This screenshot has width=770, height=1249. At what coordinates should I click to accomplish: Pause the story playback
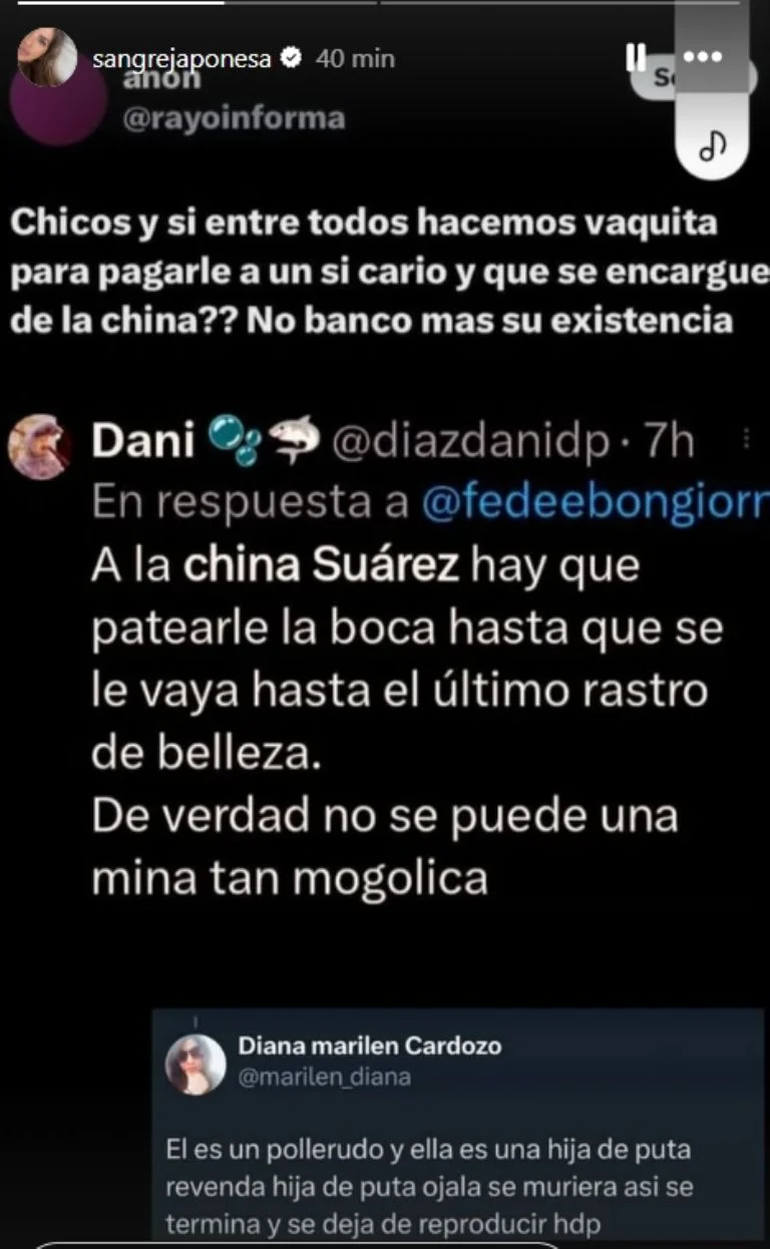click(x=634, y=59)
